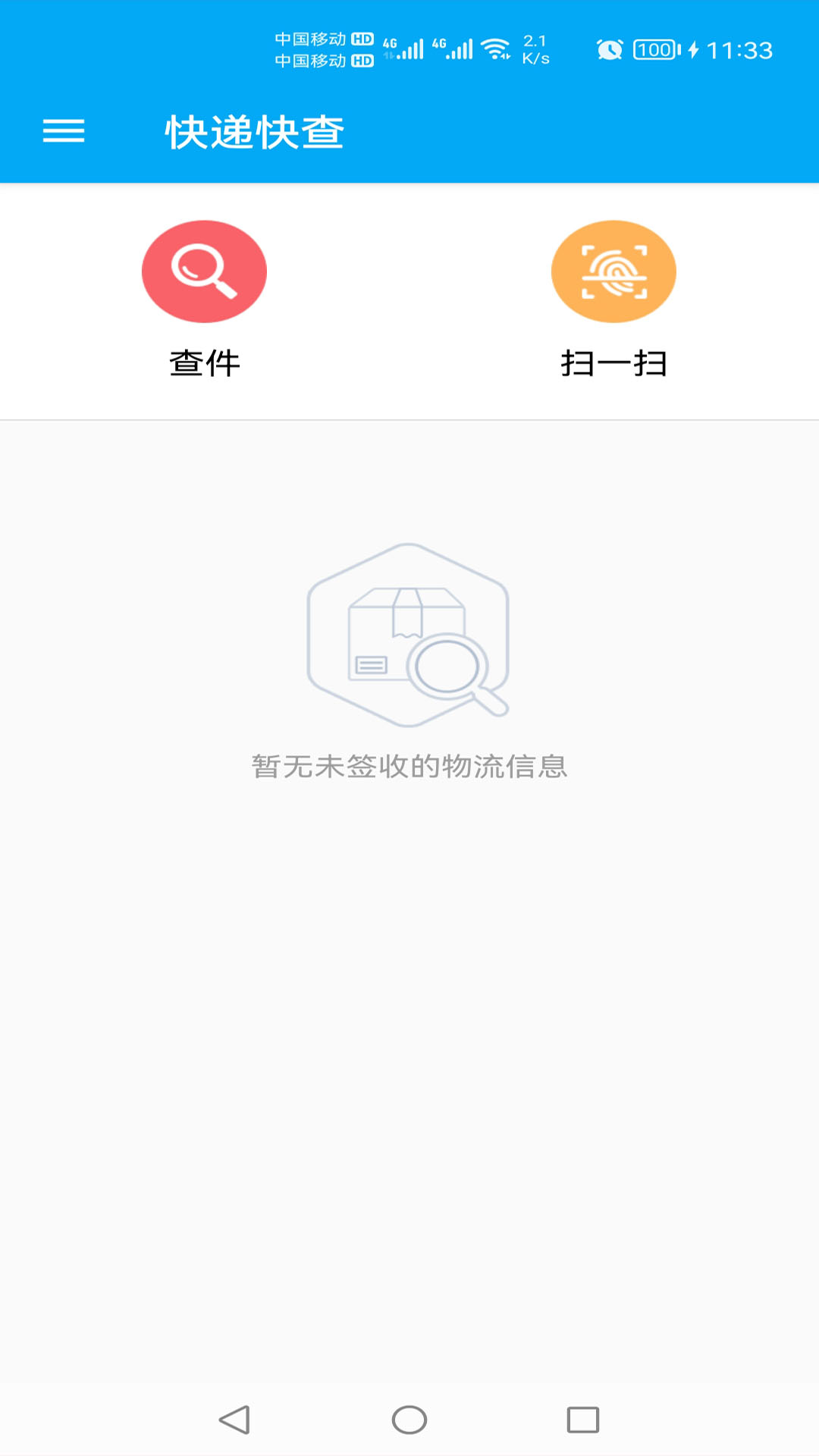This screenshot has height=1456, width=819.
Task: Open the hamburger drawer menu
Action: tap(64, 131)
